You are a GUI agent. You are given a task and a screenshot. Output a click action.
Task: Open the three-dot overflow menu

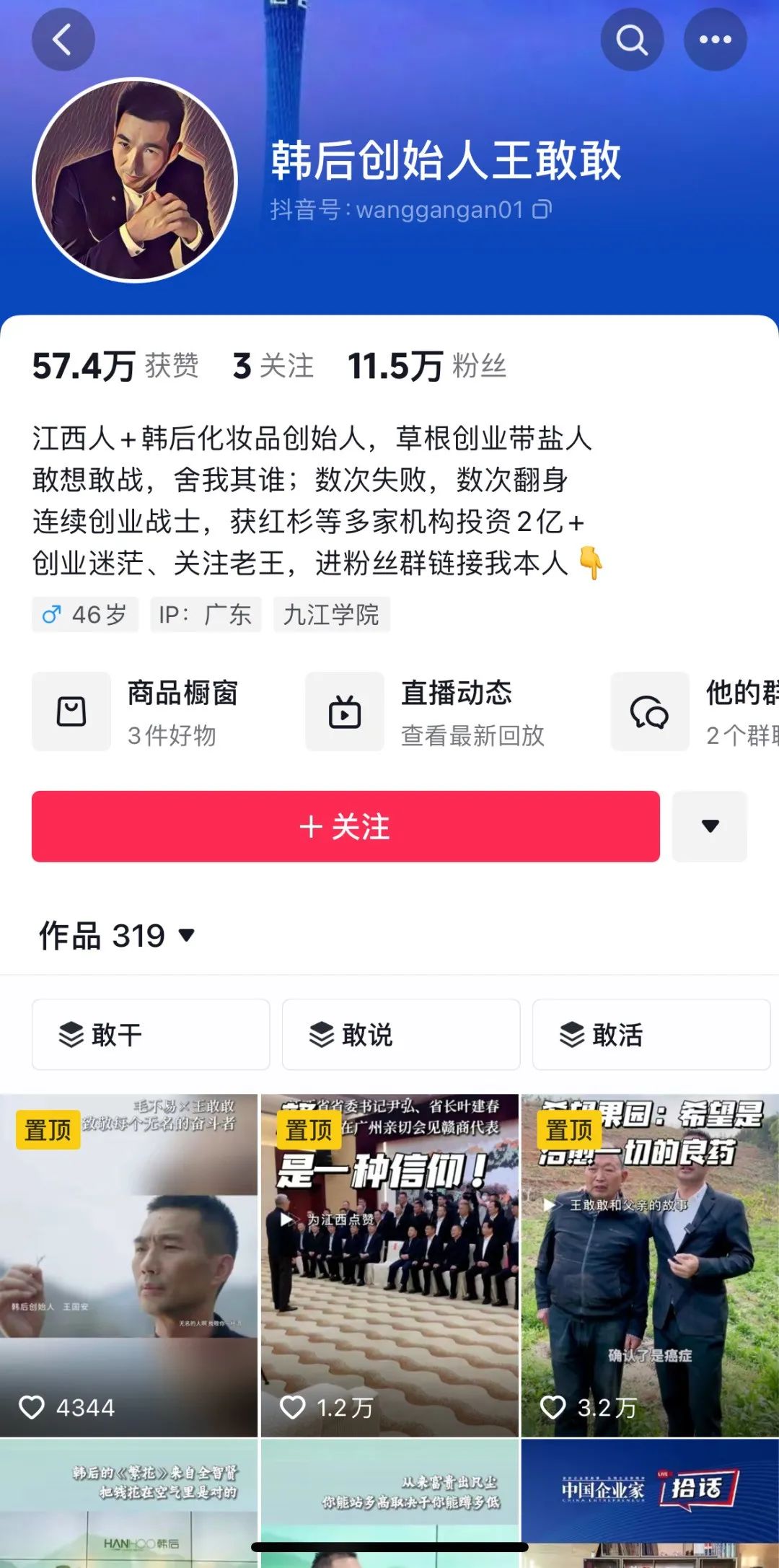[715, 40]
